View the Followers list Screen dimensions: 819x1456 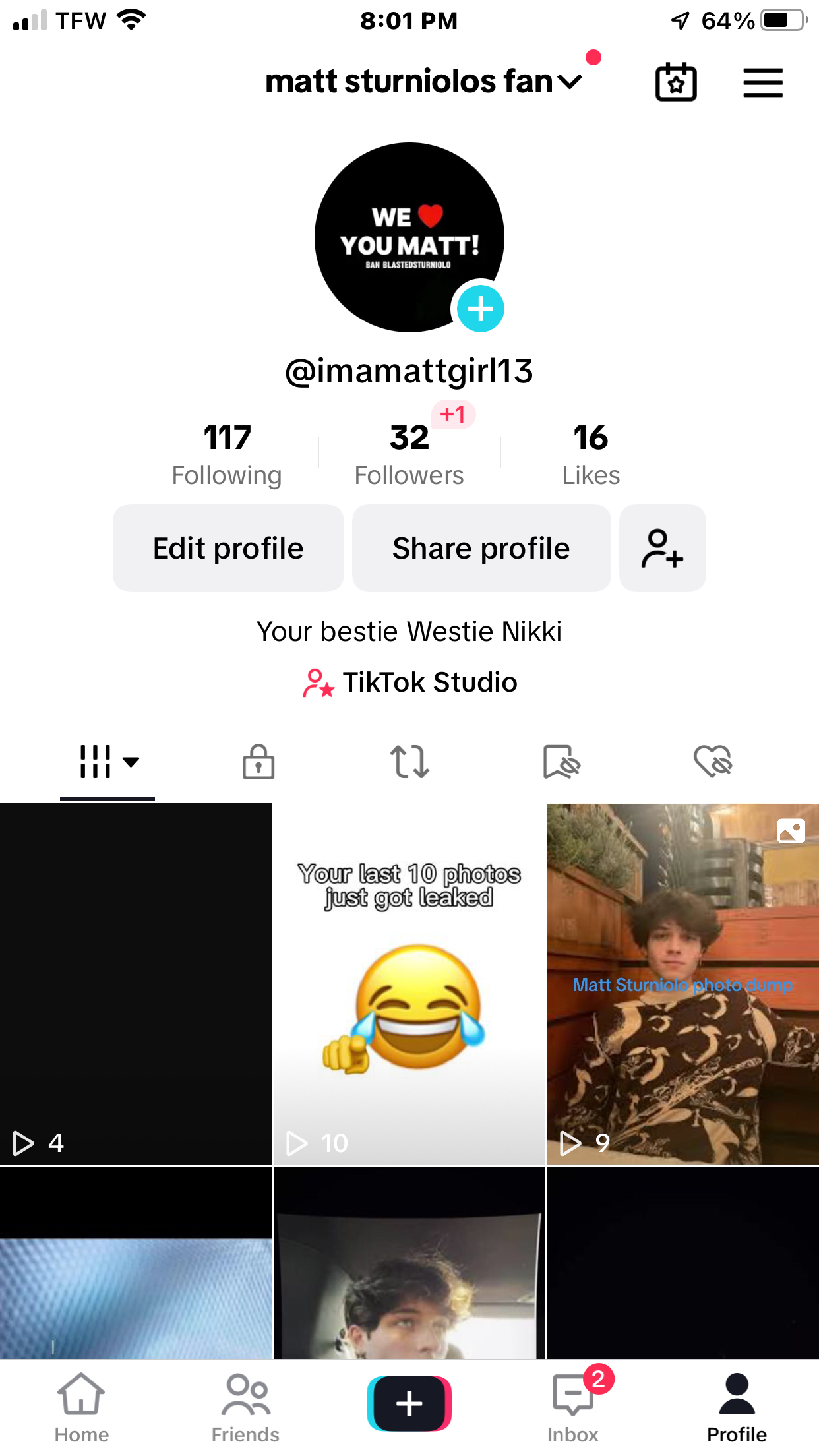coord(409,454)
